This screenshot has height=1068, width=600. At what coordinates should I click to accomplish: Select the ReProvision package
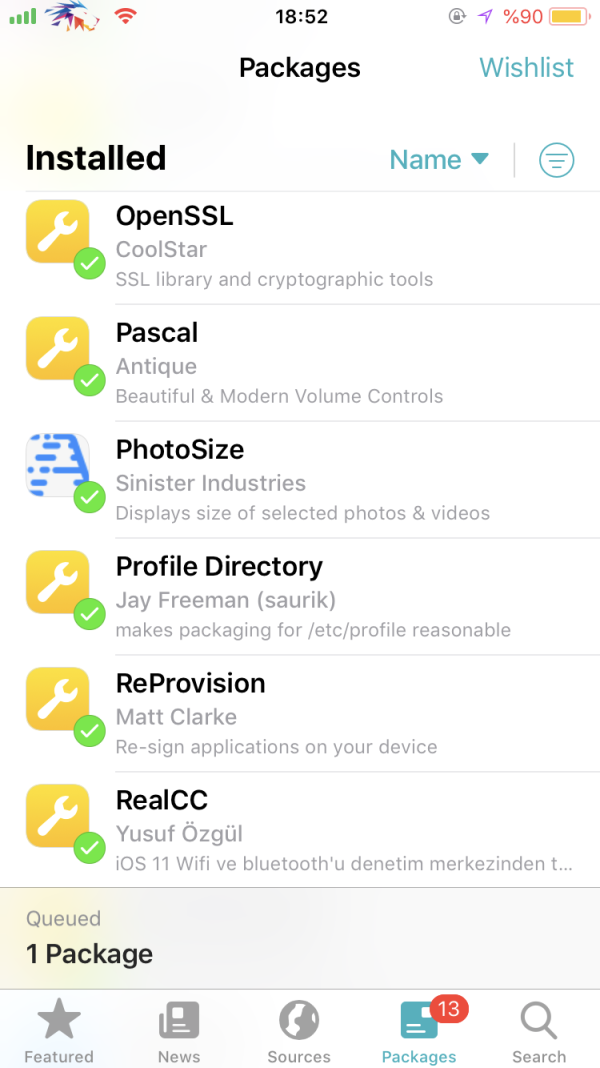point(300,714)
